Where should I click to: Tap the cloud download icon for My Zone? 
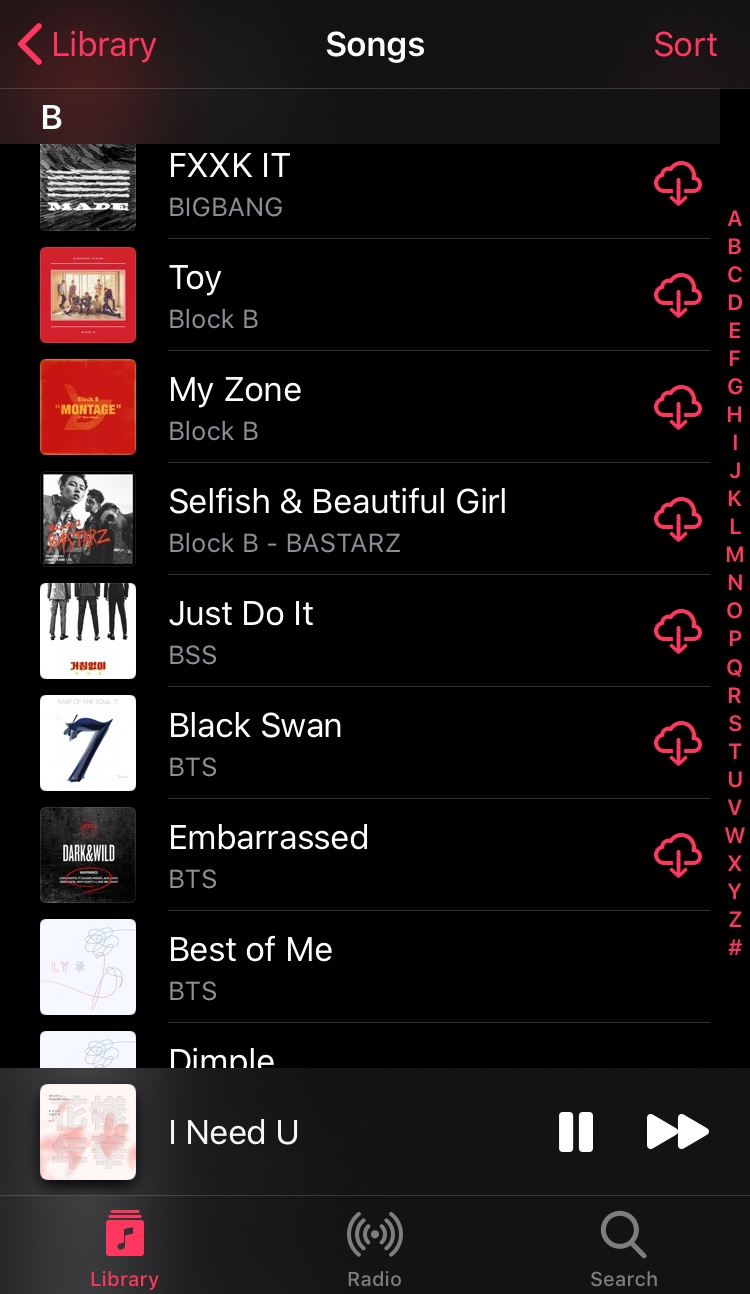pos(677,407)
